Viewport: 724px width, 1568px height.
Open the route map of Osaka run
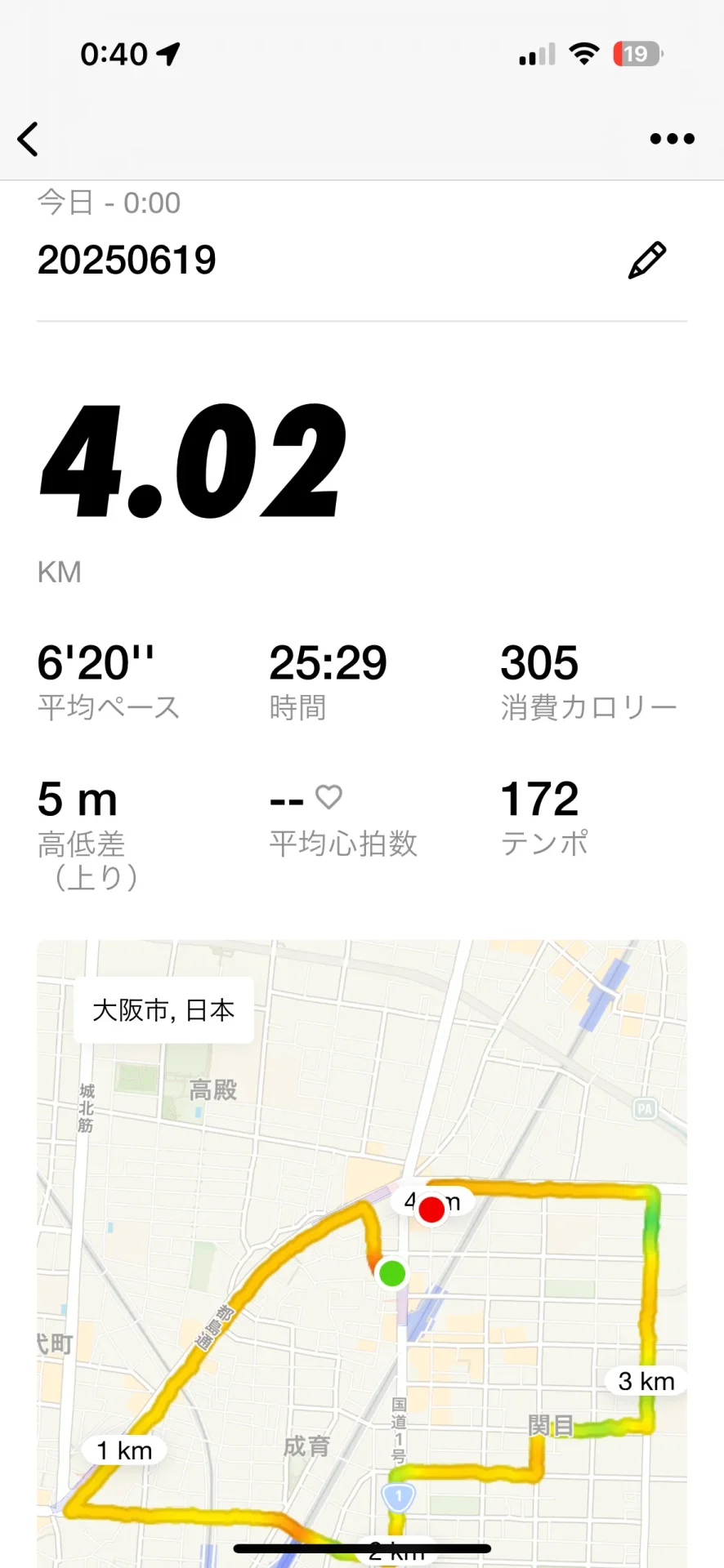(x=362, y=1254)
